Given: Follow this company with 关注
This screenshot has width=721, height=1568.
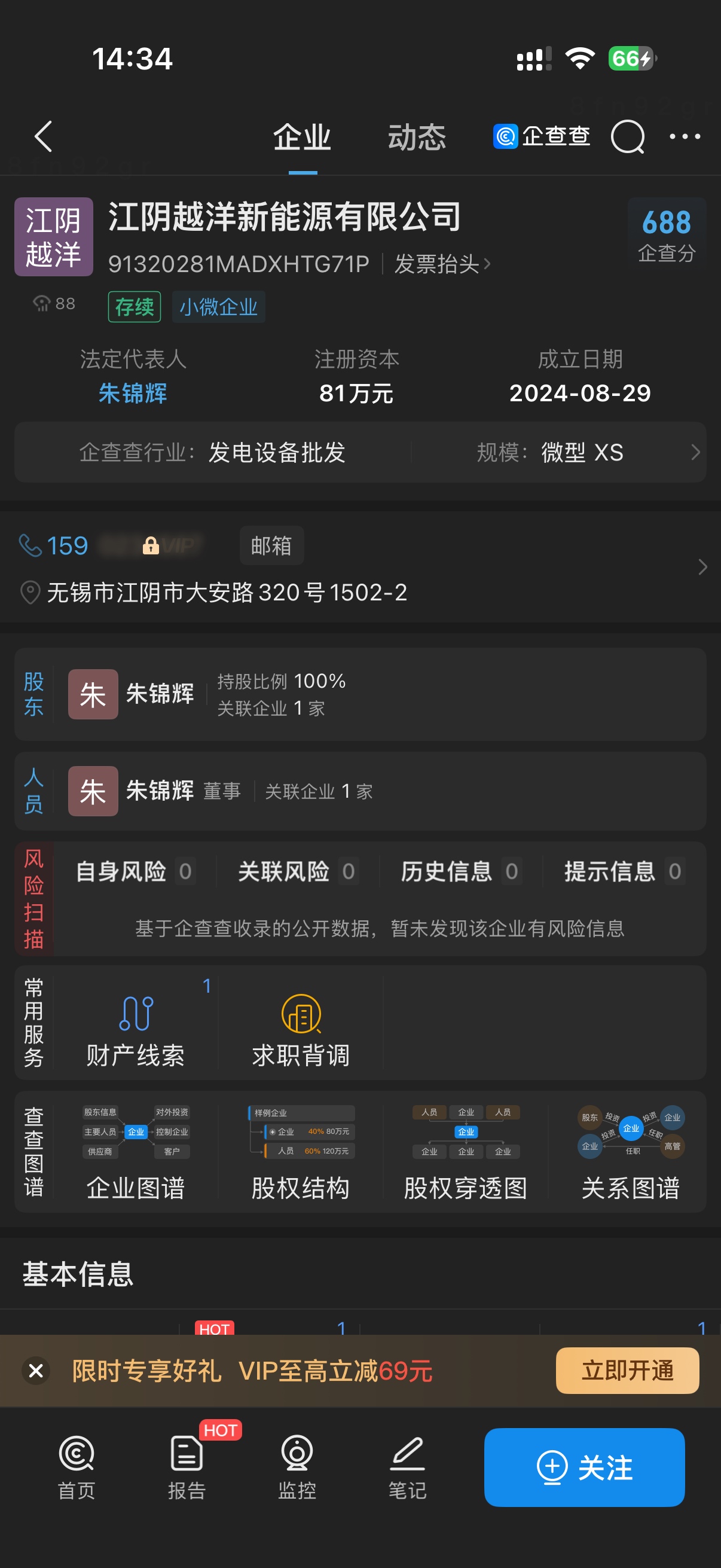Looking at the screenshot, I should [x=584, y=1467].
